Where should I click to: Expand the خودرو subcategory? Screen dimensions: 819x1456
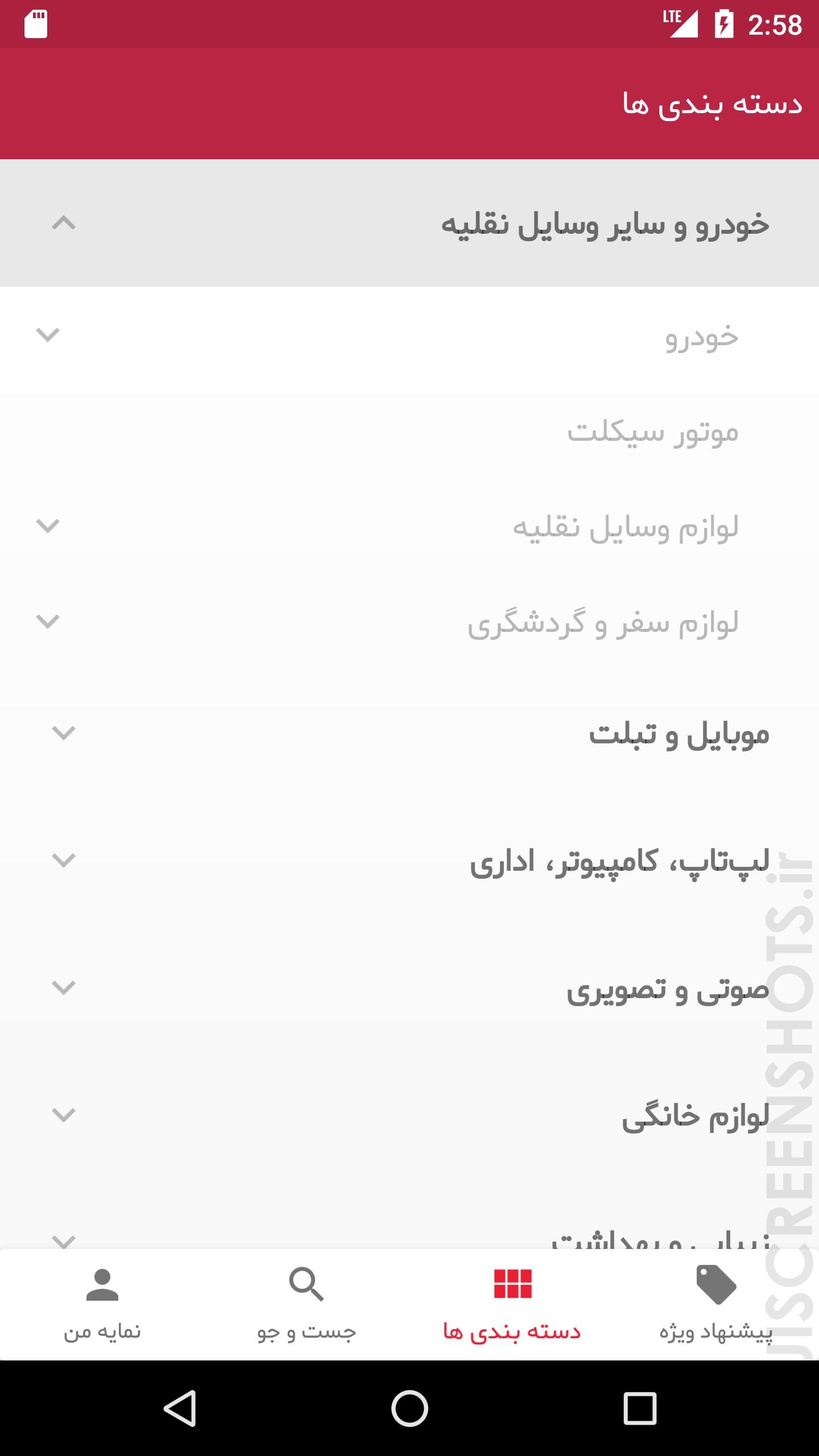pyautogui.click(x=409, y=334)
